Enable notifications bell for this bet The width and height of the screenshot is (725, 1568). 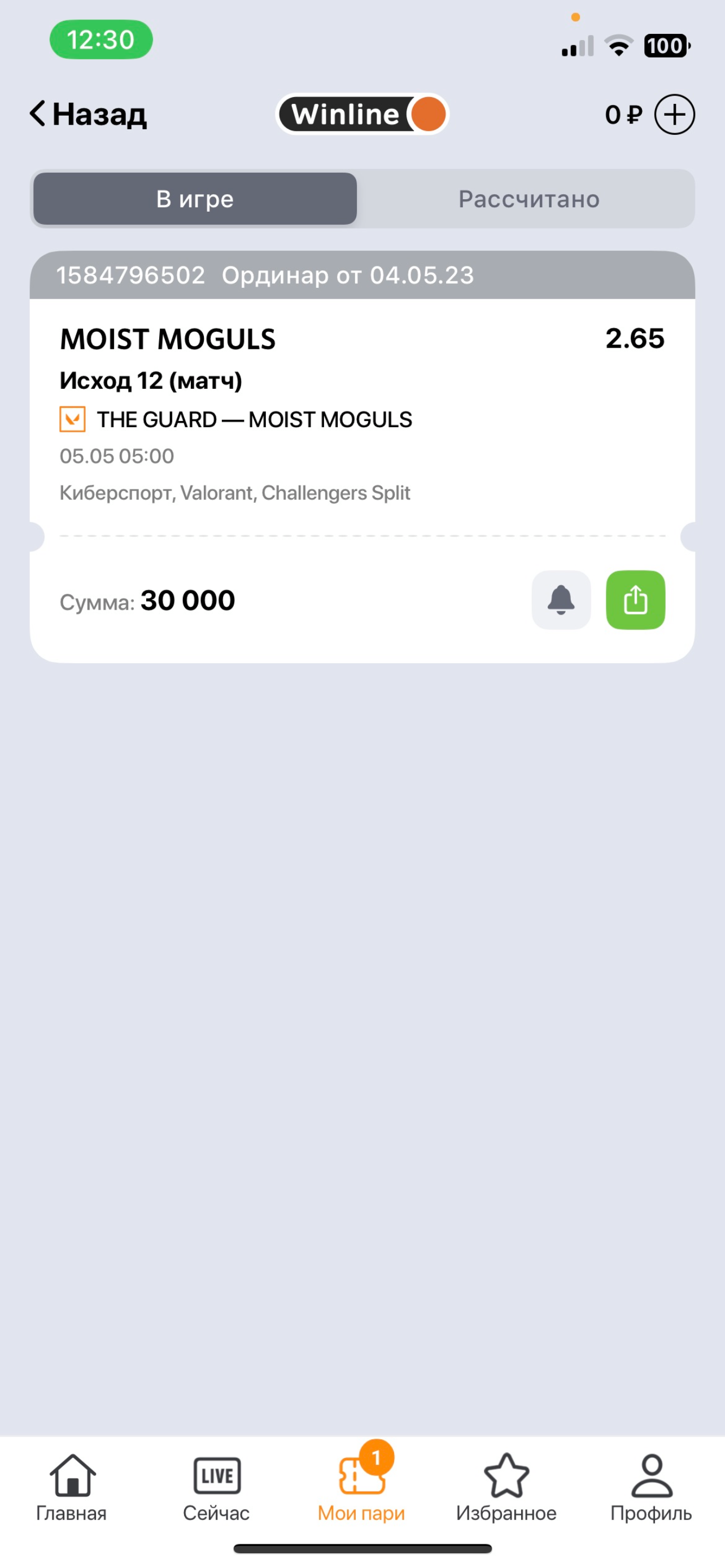(561, 600)
